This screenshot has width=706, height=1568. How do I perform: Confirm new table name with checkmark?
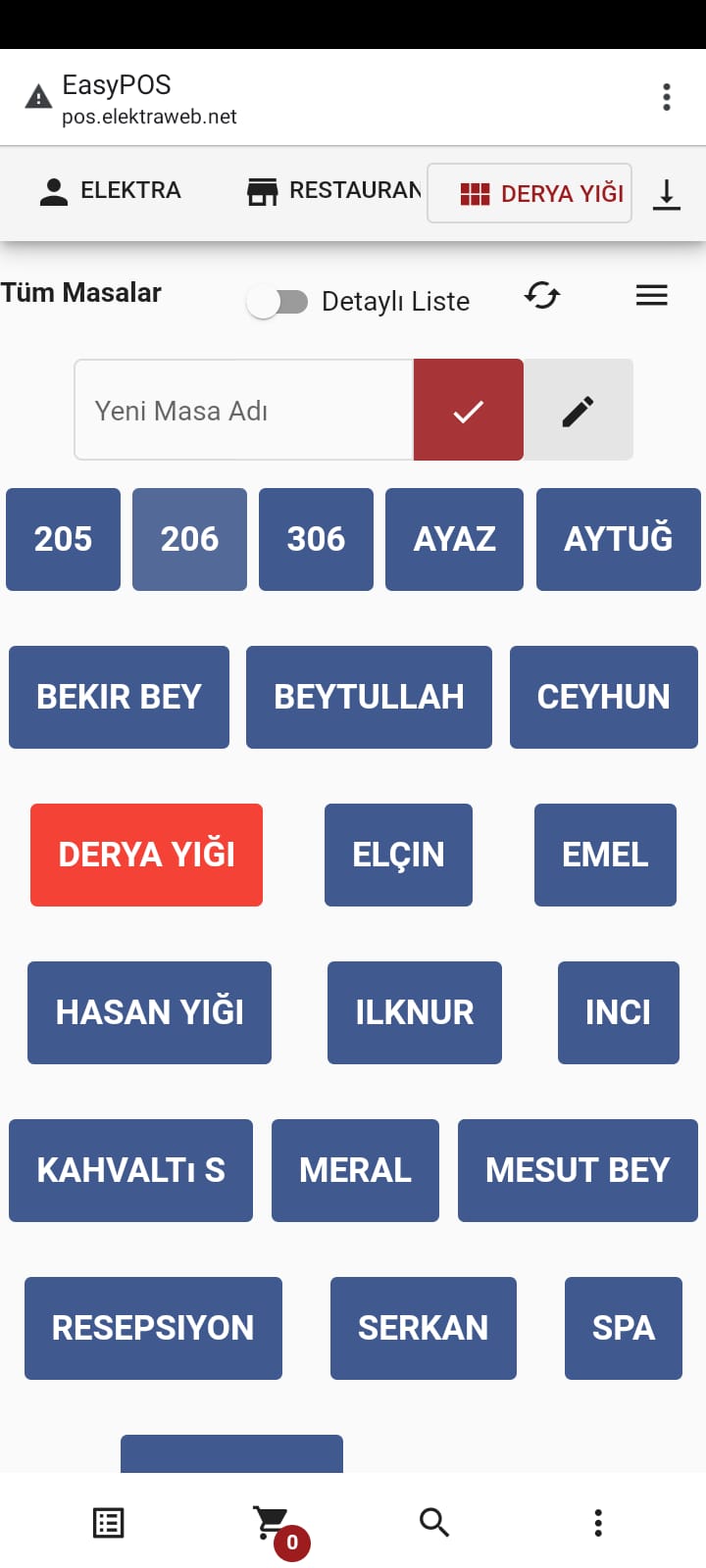468,410
